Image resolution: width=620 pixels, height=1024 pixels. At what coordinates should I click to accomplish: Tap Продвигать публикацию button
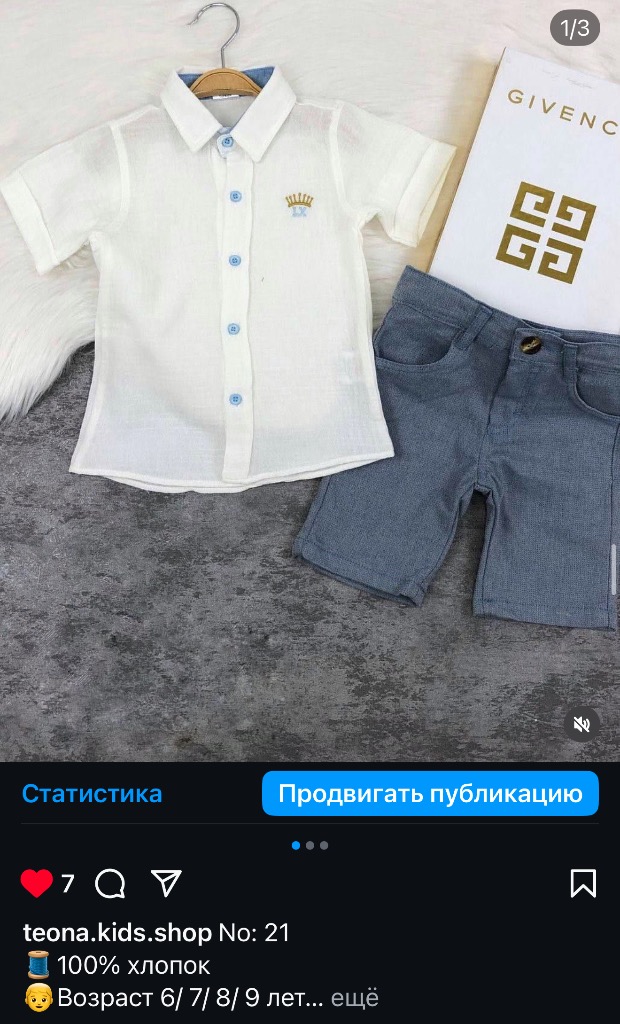430,794
